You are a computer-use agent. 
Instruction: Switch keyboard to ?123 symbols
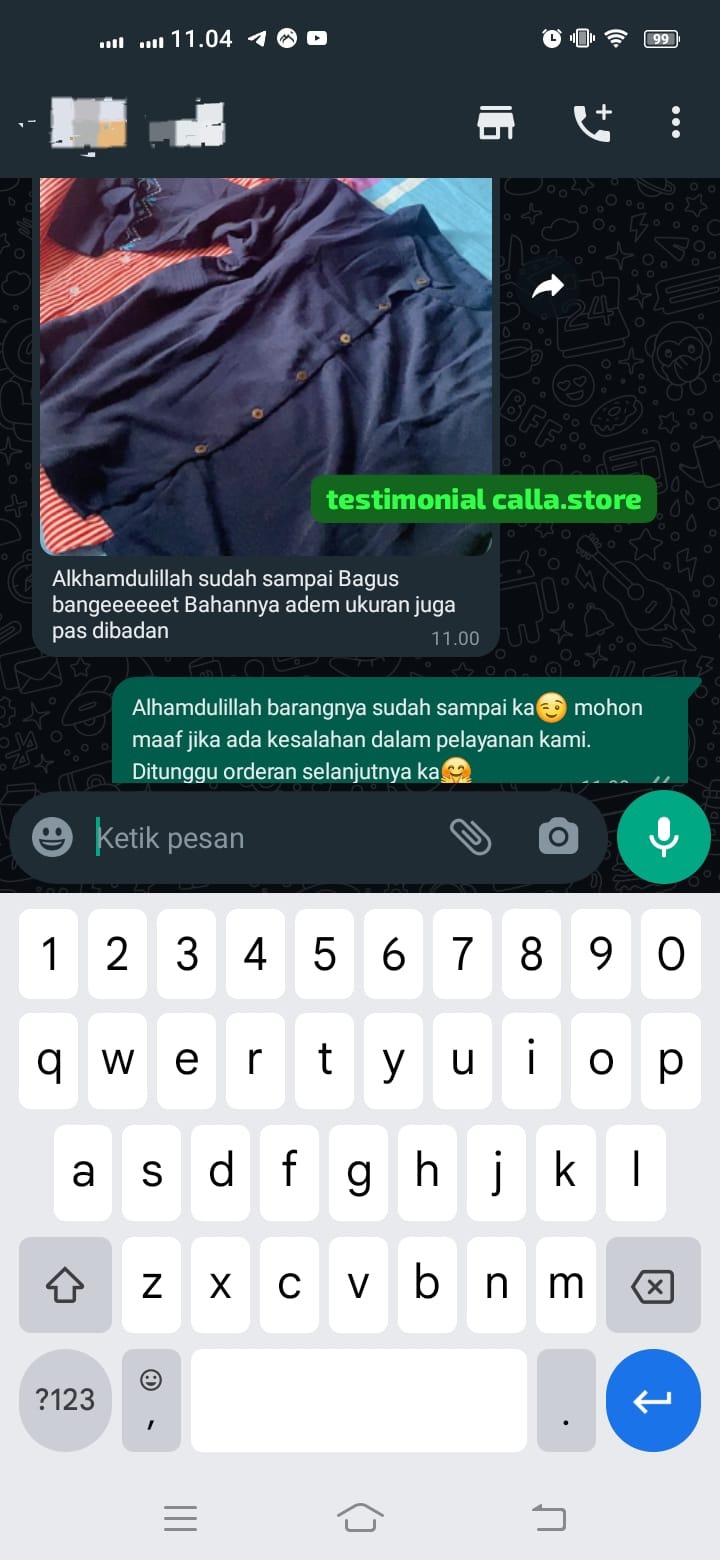click(x=65, y=1399)
